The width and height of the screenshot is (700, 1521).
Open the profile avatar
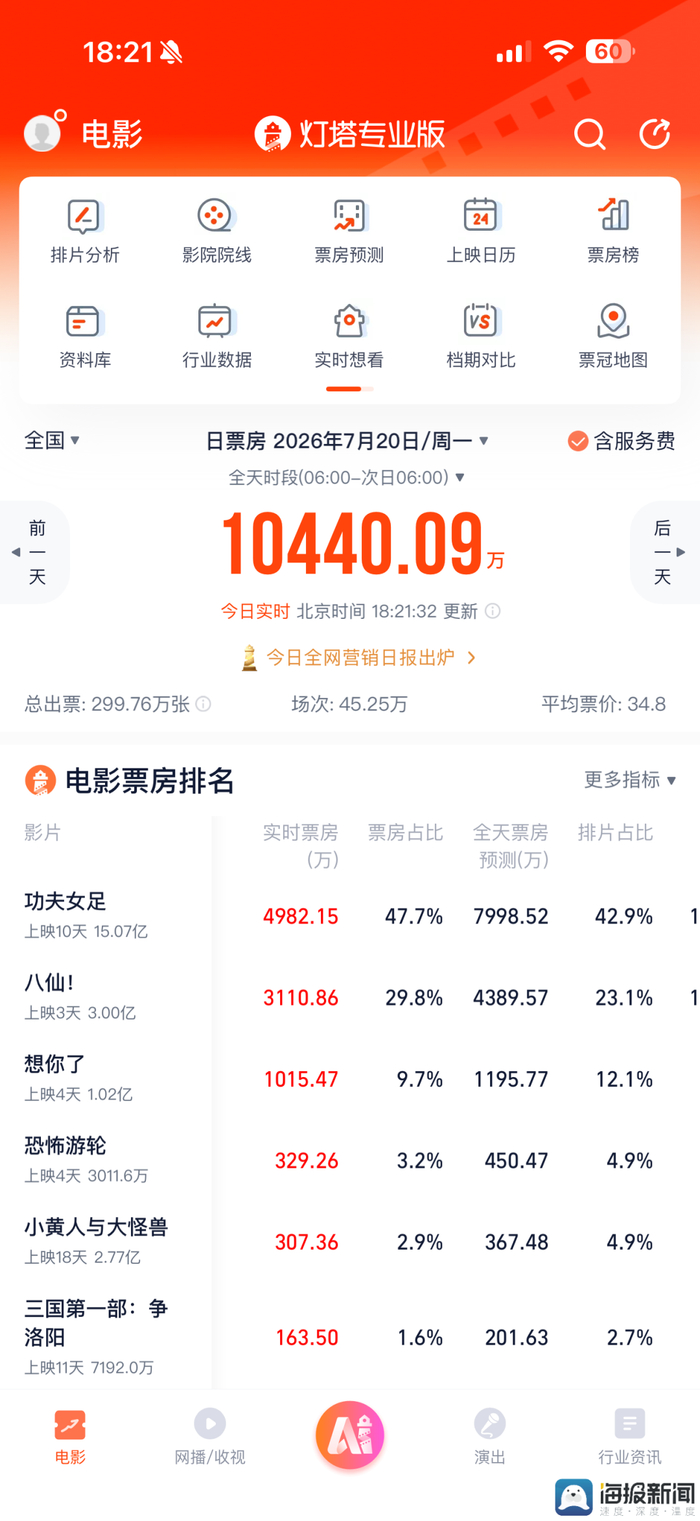point(43,133)
